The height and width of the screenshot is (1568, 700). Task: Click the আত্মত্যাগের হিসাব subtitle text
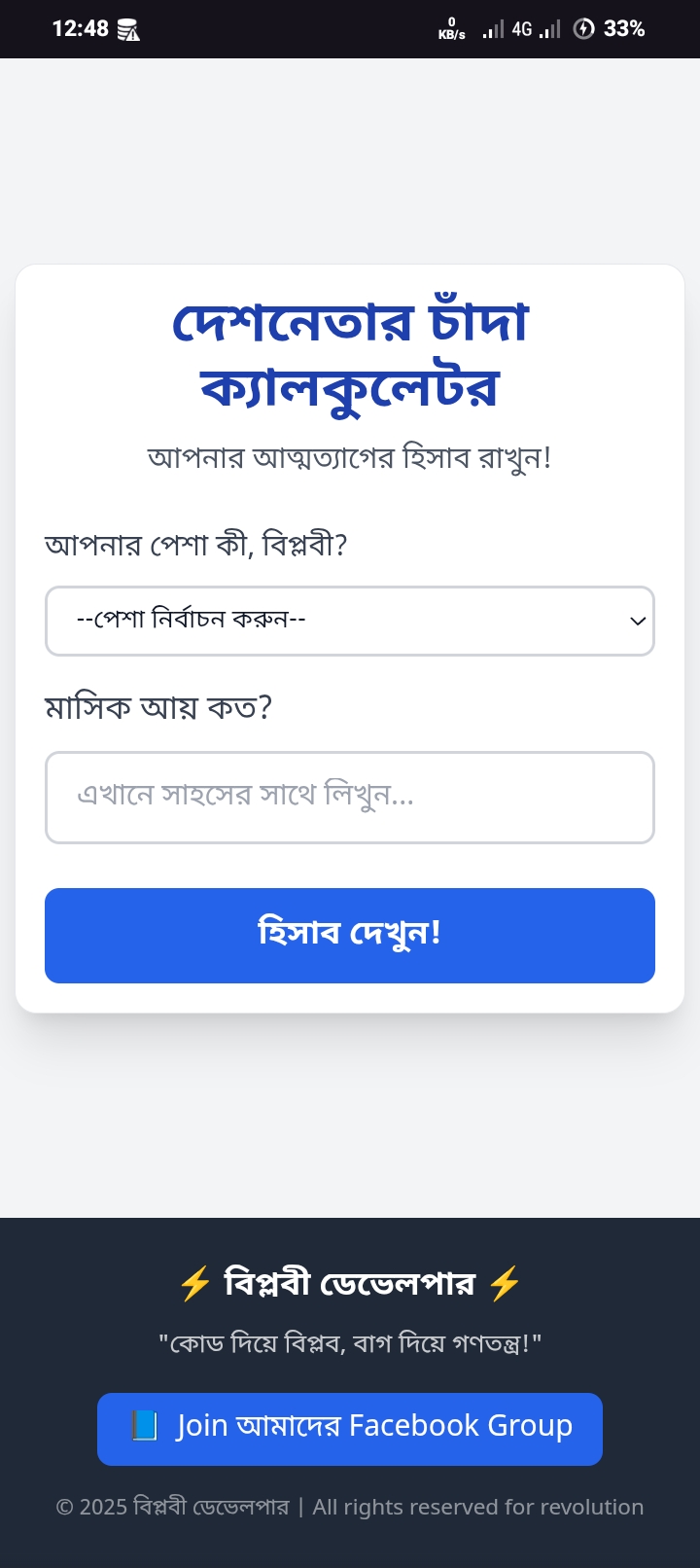[x=350, y=454]
